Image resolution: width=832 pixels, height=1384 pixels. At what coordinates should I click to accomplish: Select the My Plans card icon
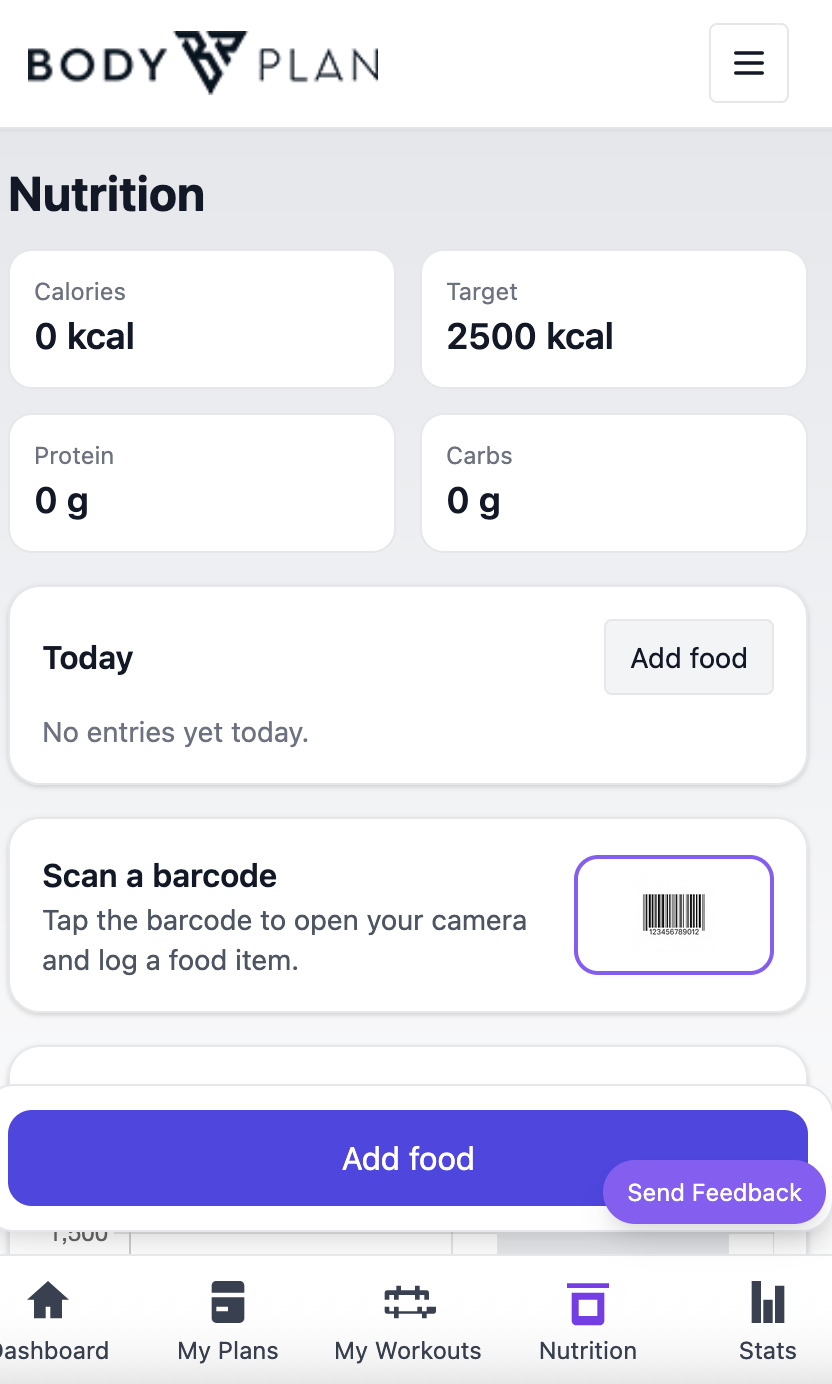[x=227, y=1300]
